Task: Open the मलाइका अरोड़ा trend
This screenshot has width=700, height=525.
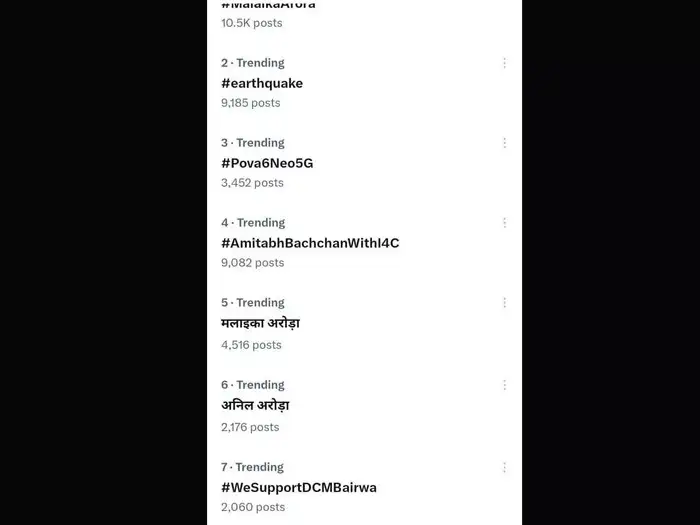Action: click(261, 324)
